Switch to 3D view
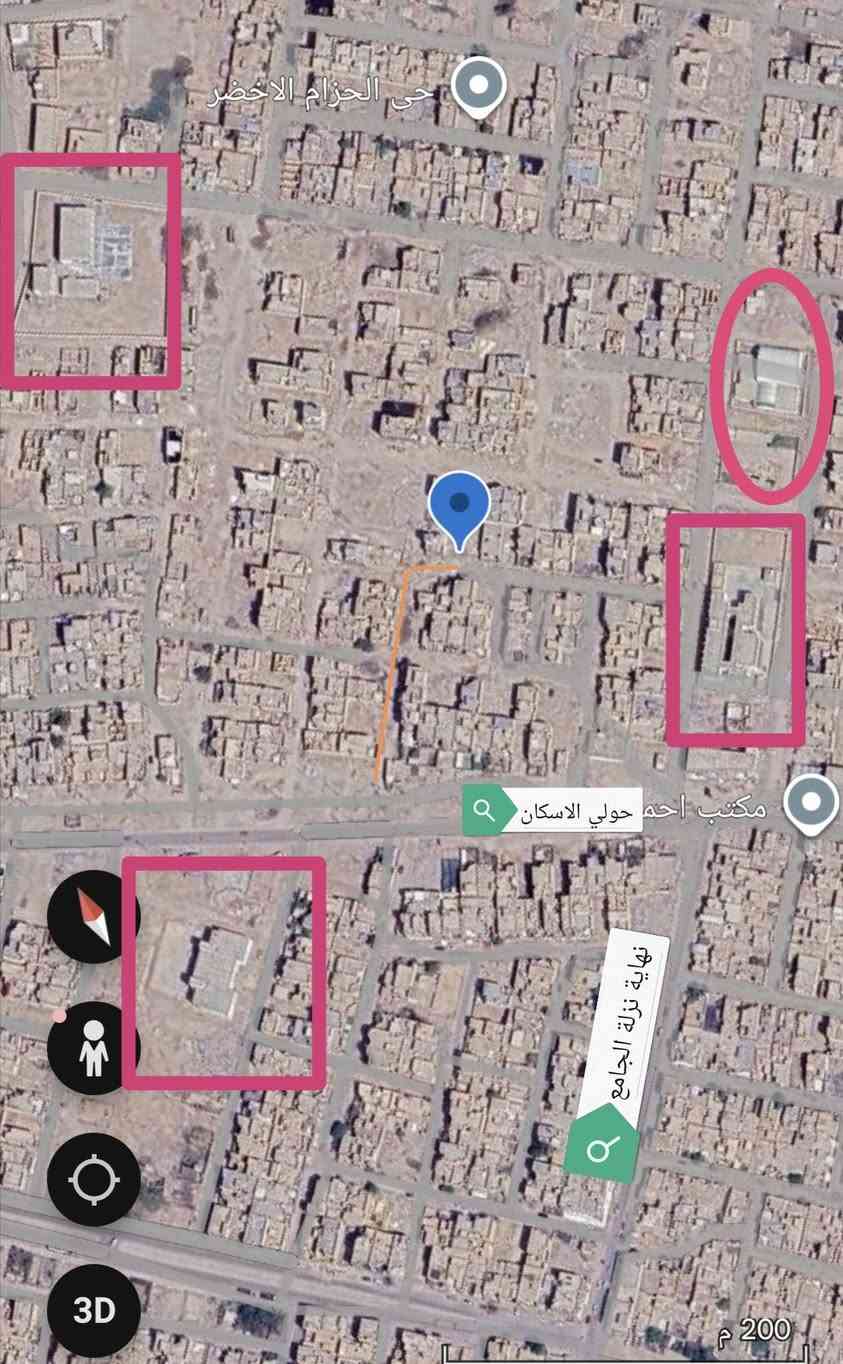Viewport: 843px width, 1364px height. 94,1310
